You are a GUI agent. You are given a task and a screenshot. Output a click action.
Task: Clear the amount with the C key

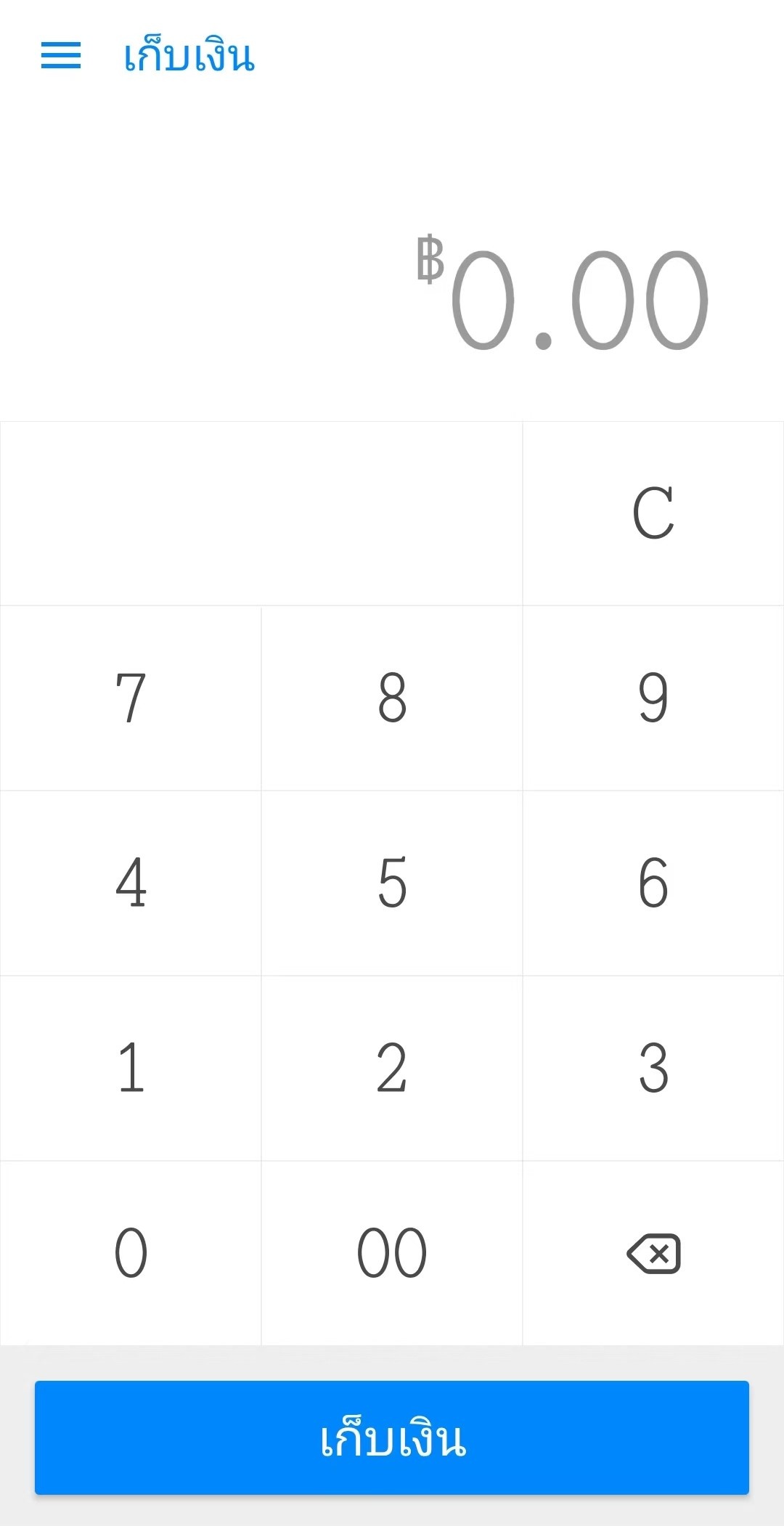[x=653, y=513]
